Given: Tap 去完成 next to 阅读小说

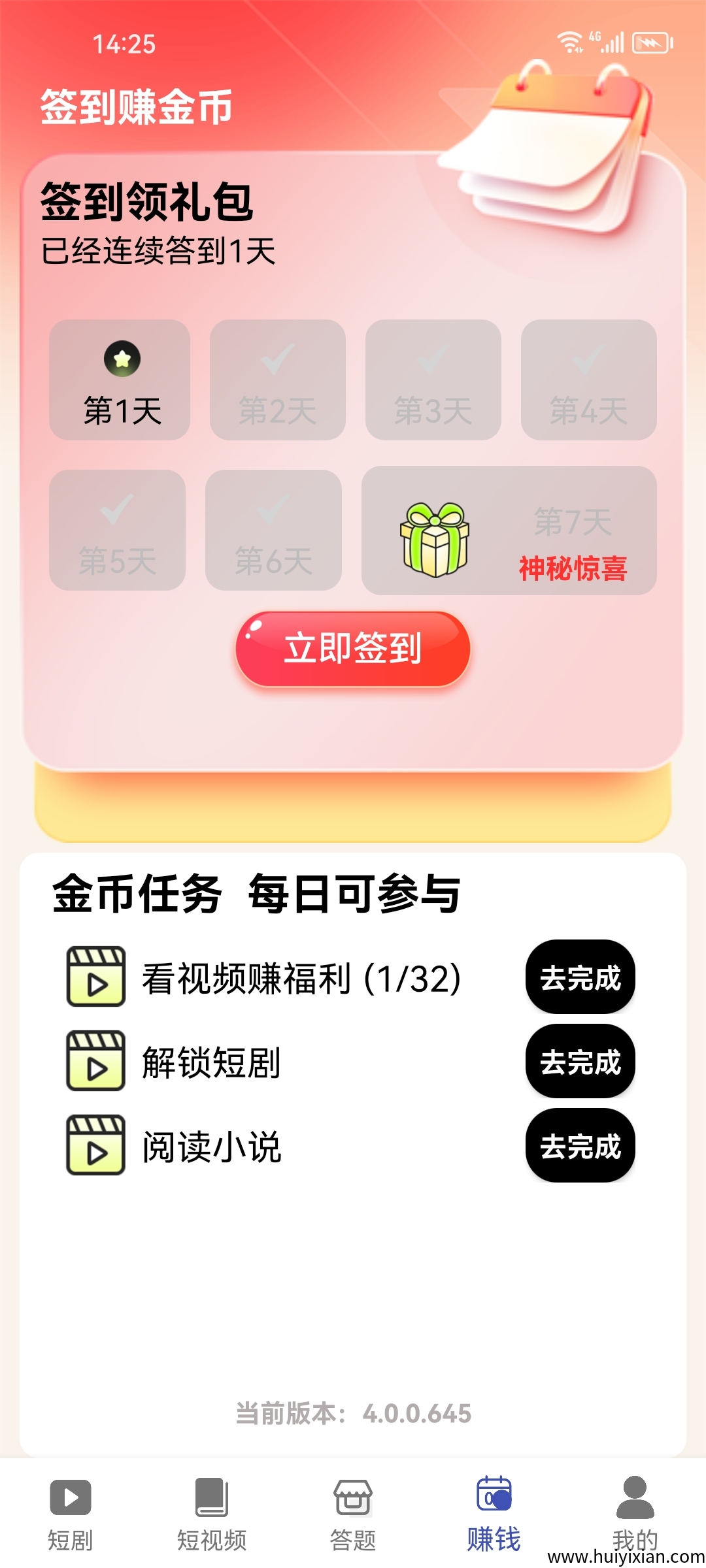Looking at the screenshot, I should pos(580,1146).
